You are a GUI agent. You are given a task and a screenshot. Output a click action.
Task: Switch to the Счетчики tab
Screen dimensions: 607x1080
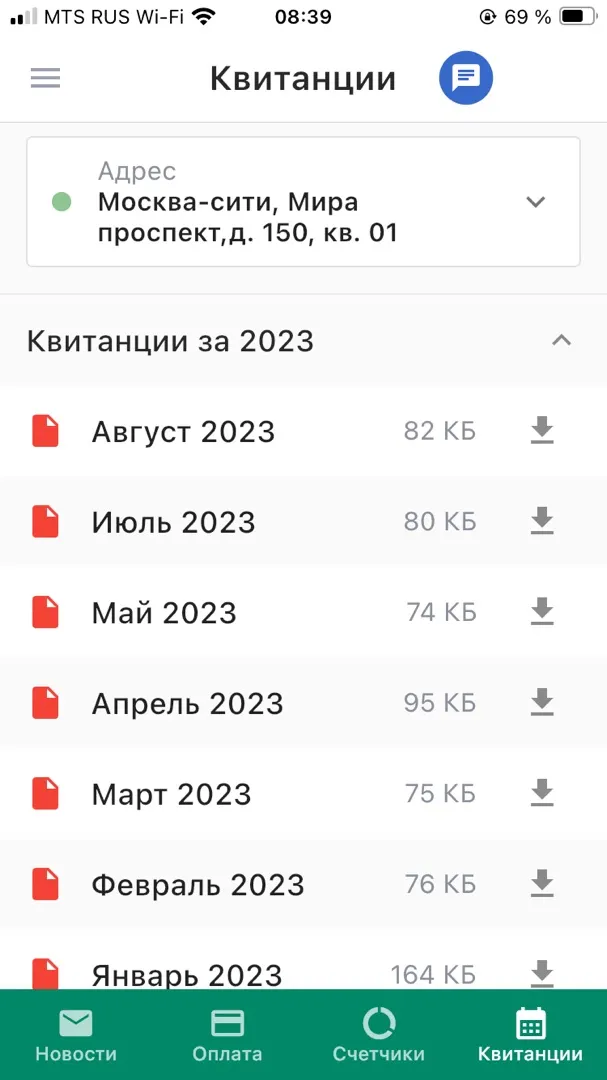pos(379,1035)
